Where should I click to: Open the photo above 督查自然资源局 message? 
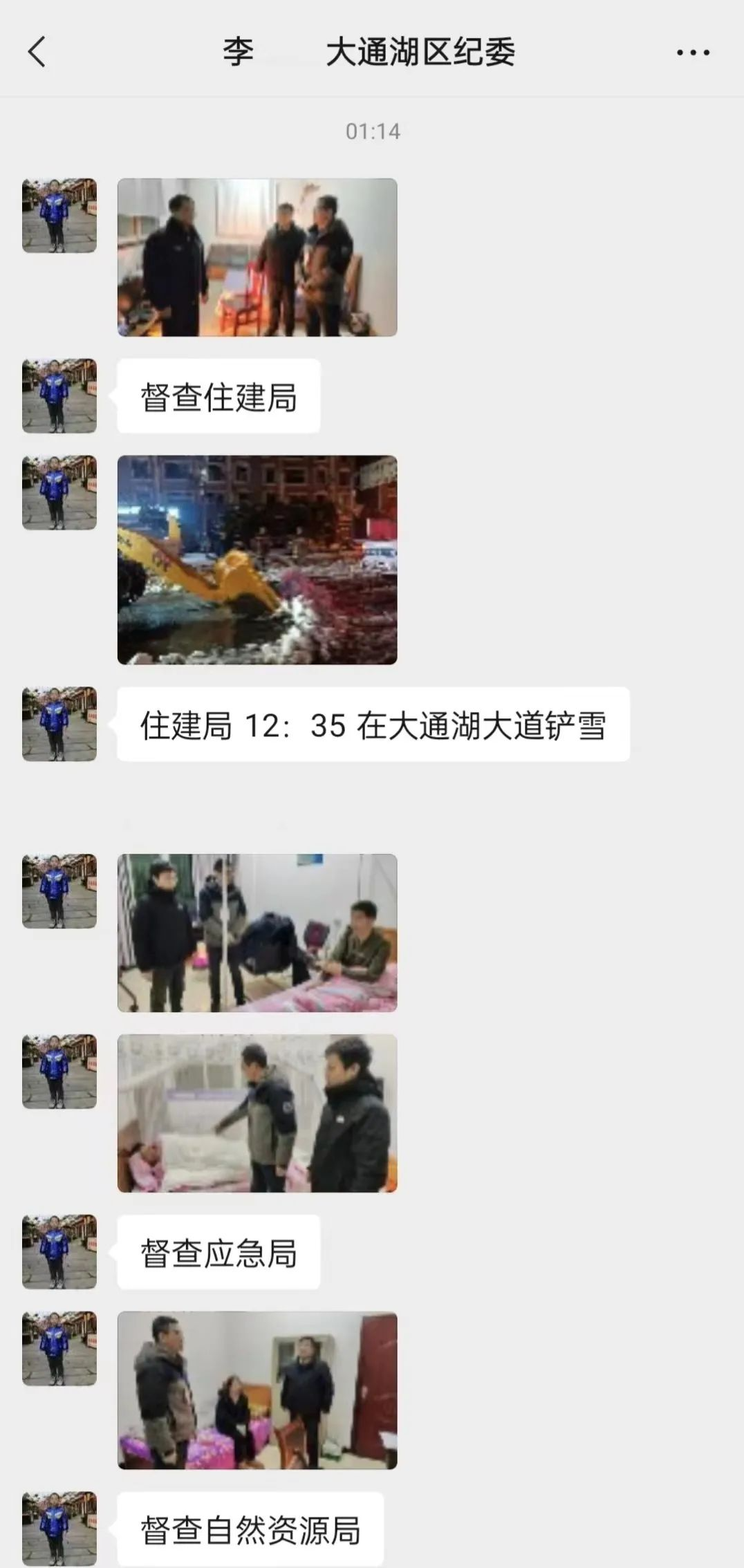257,1390
